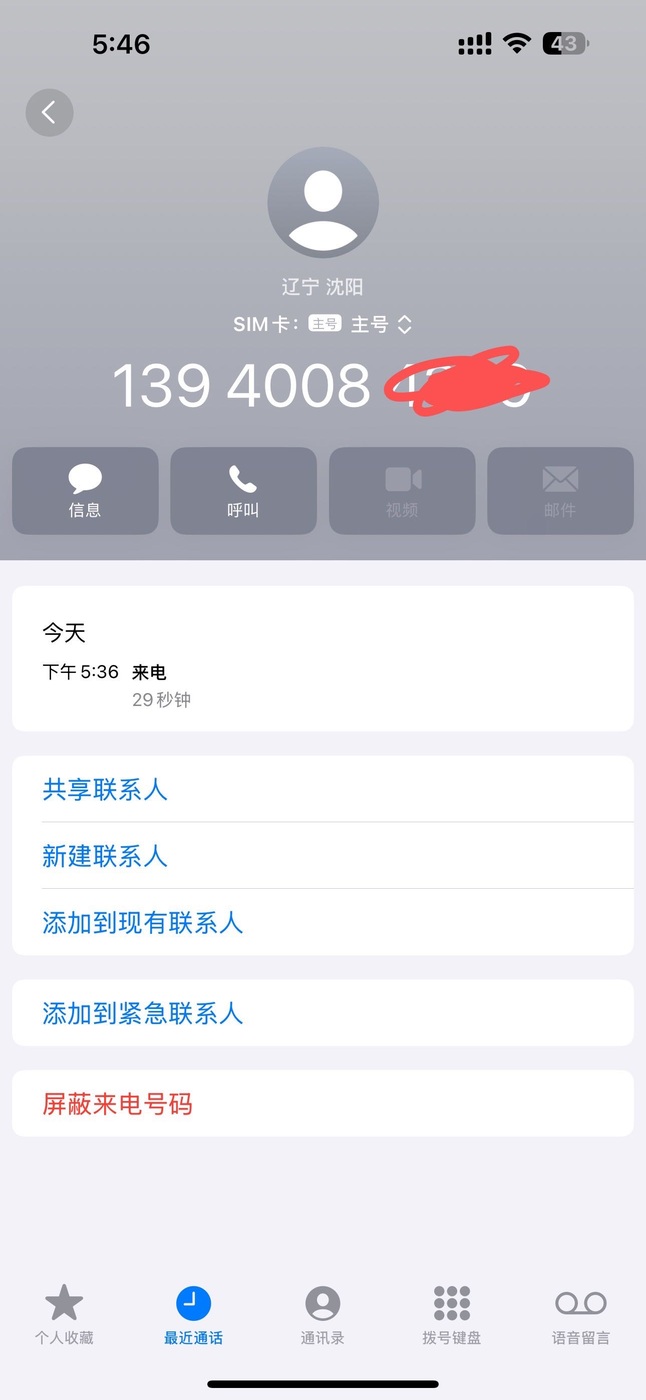Screen dimensions: 646x1400
Task: Go back with the top-left arrow
Action: tap(49, 112)
